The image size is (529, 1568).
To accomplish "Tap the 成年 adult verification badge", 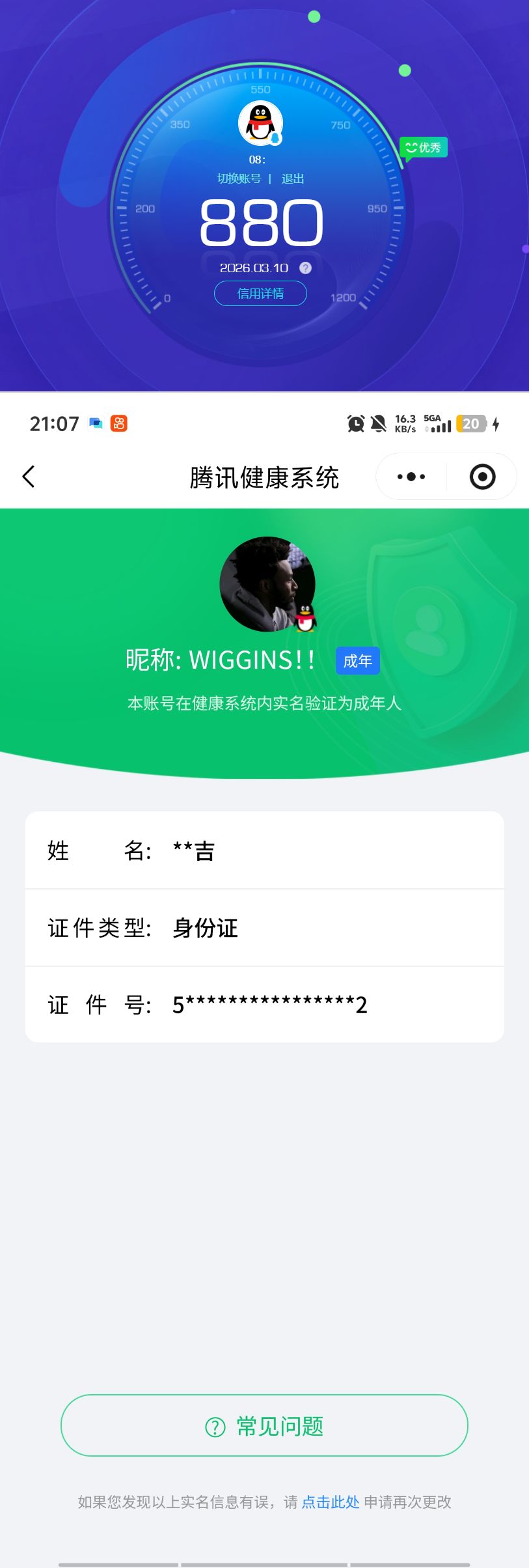I will tap(357, 660).
